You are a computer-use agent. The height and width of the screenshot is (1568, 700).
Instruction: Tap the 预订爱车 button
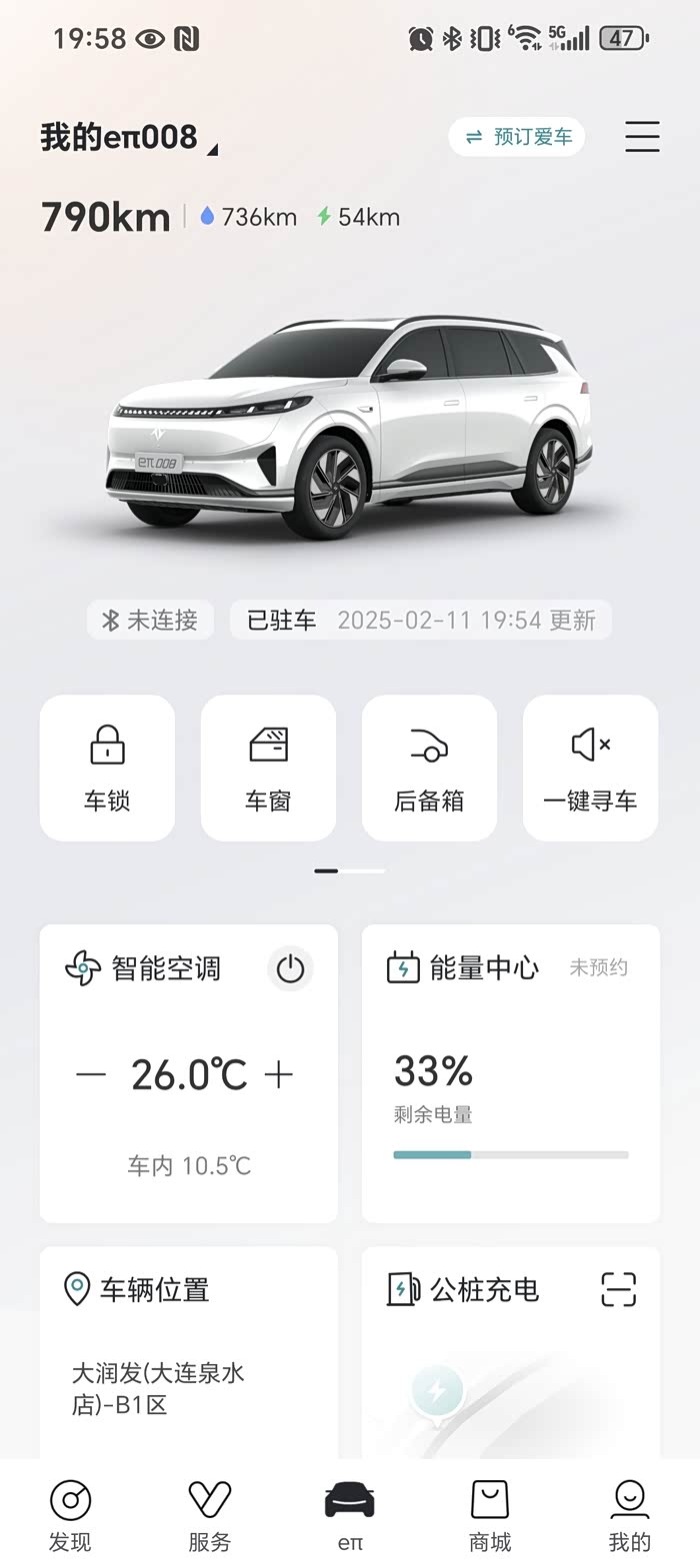pos(517,137)
